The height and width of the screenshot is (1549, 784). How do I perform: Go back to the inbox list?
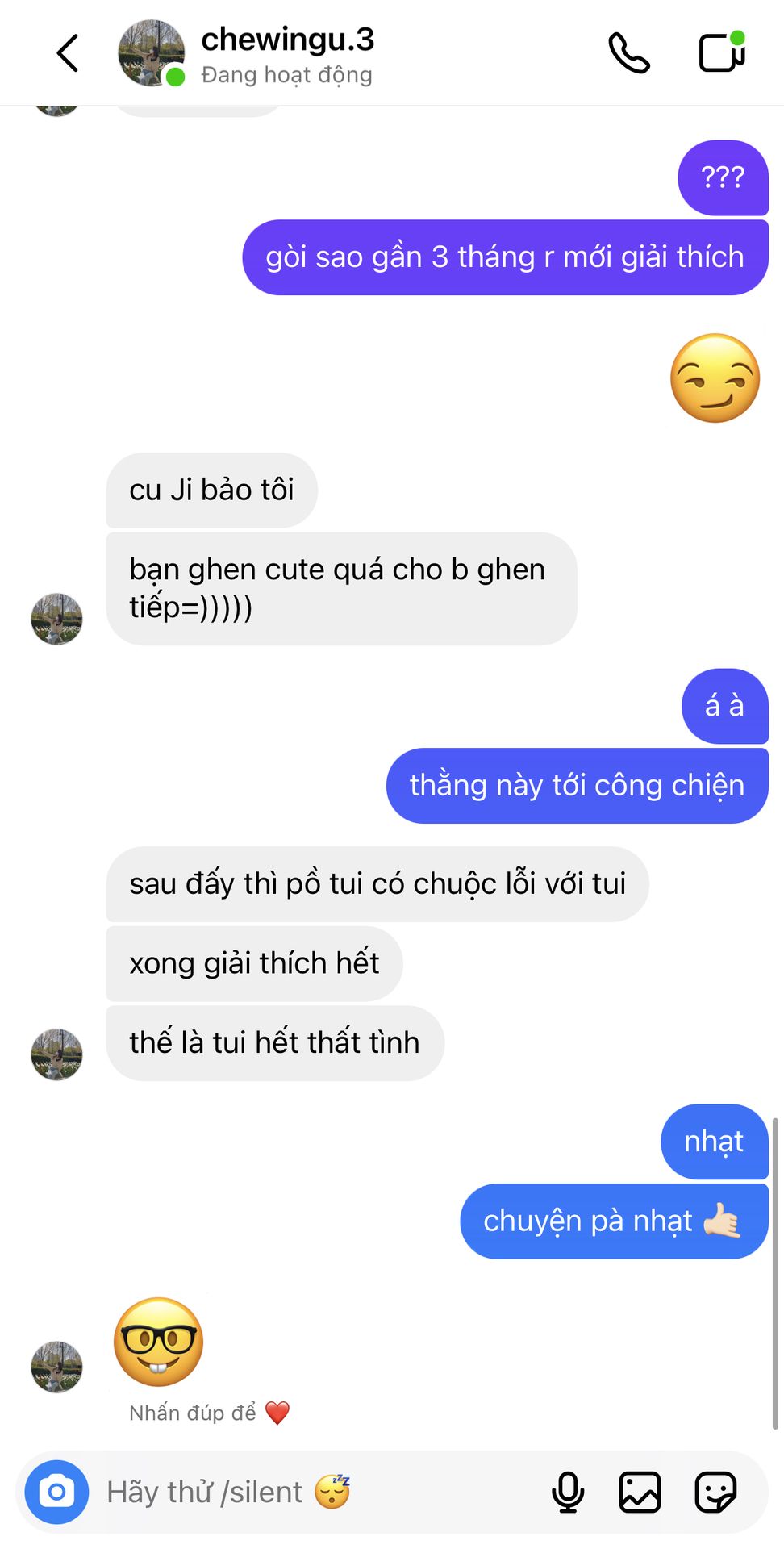pyautogui.click(x=68, y=53)
